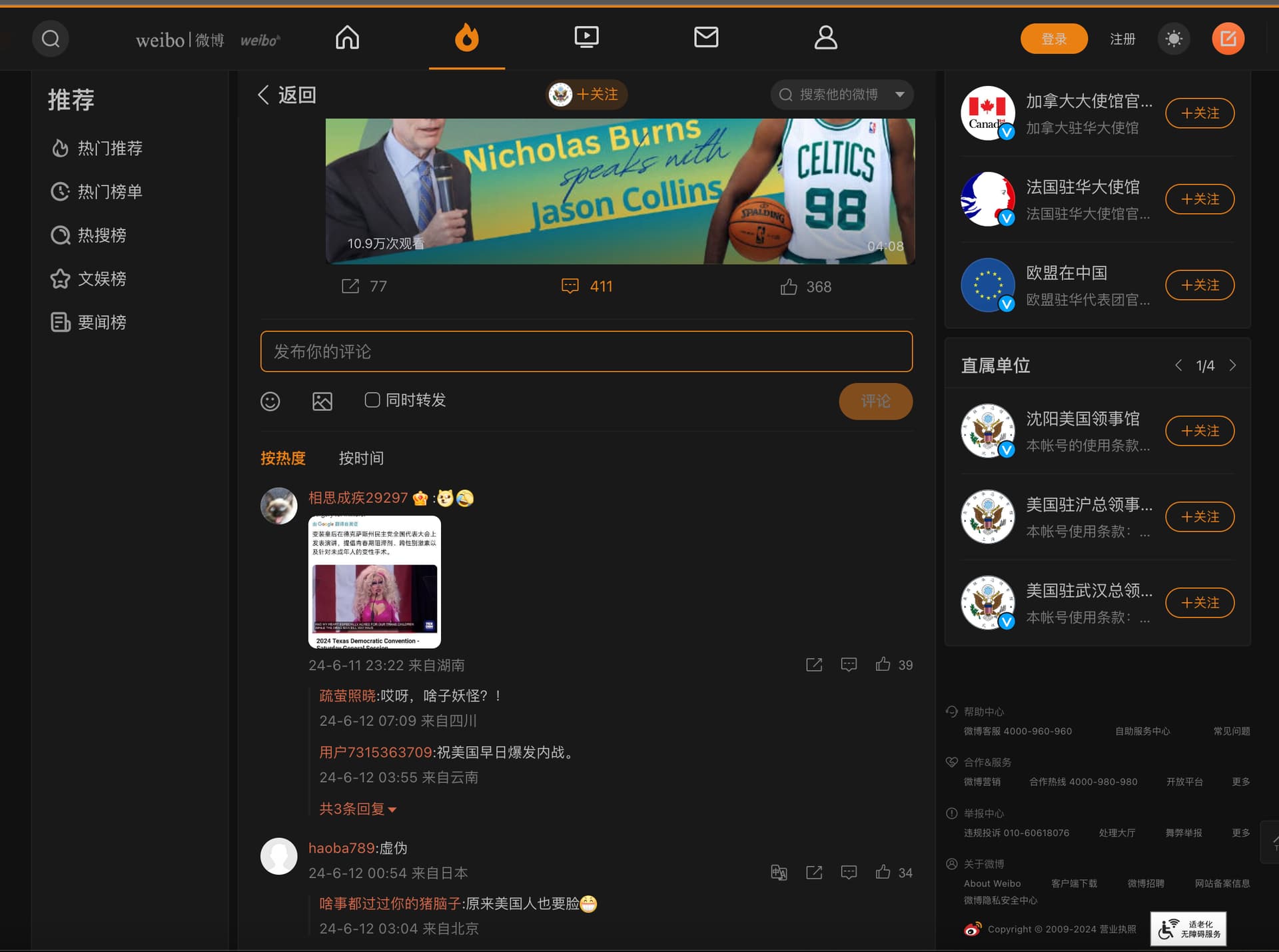Follow 法国驻华大使馆

(x=1199, y=199)
